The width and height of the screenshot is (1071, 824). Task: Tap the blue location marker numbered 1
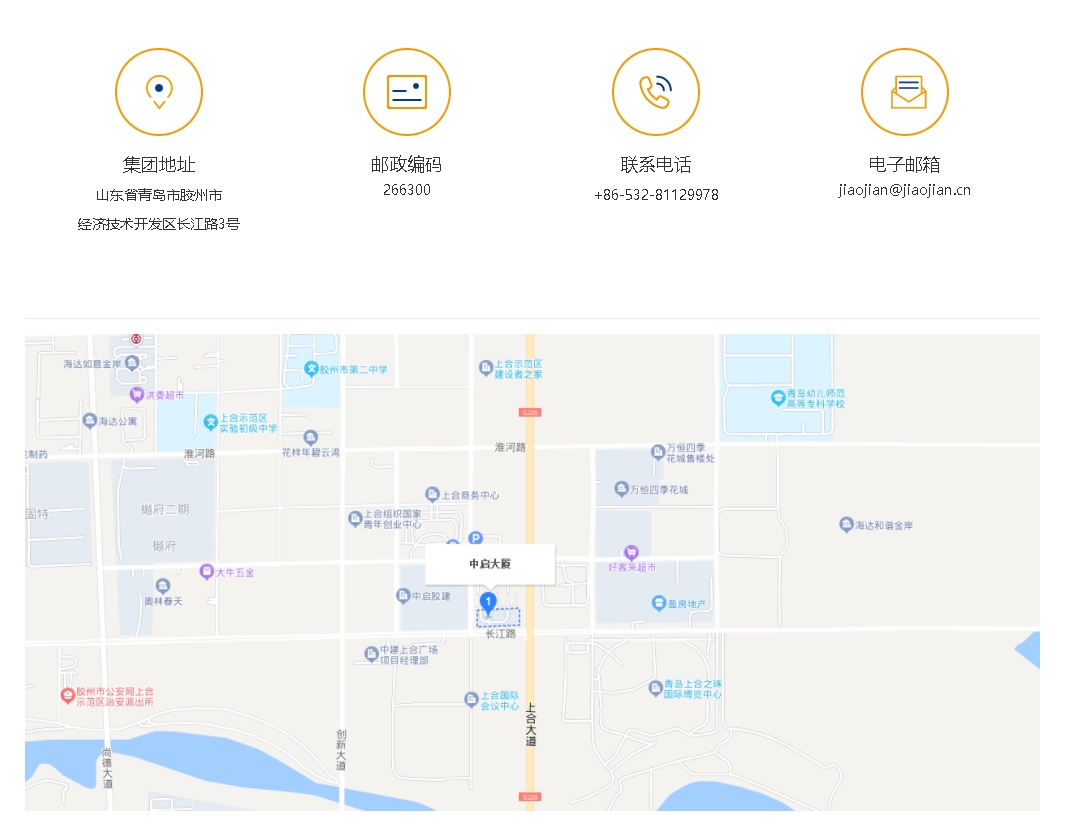pos(488,602)
